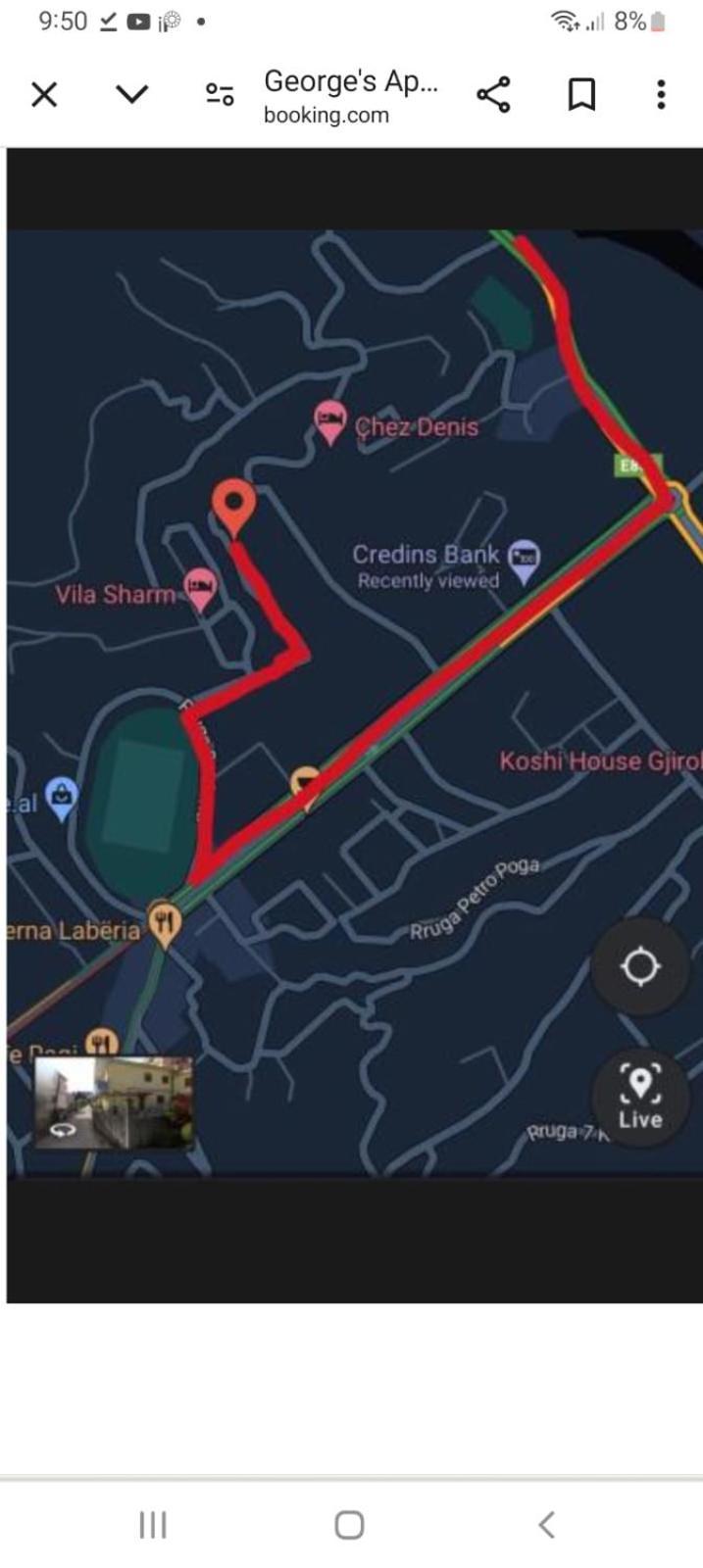Bookmark this booking.com page

point(581,95)
